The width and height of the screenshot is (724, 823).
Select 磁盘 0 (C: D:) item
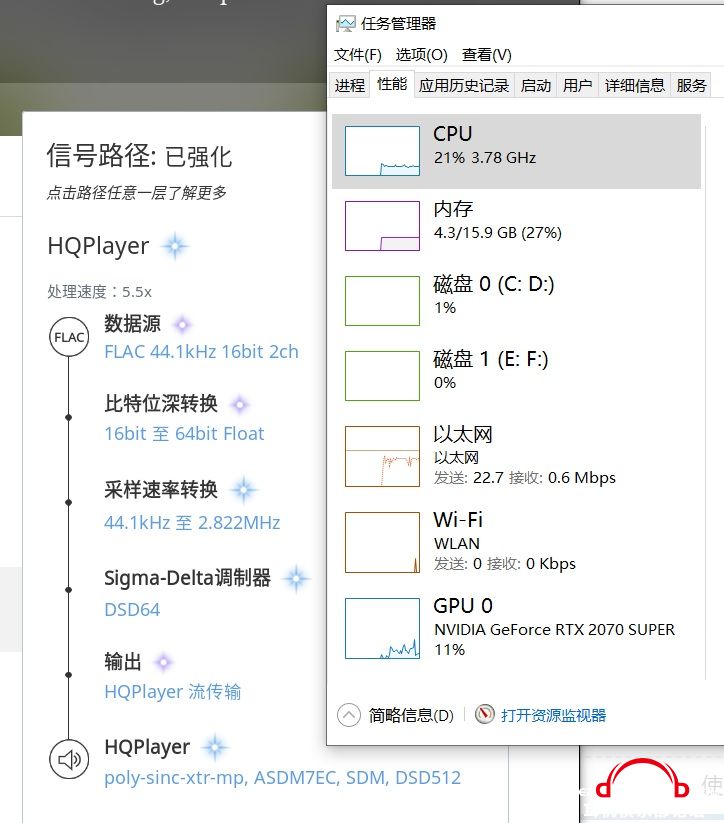516,301
